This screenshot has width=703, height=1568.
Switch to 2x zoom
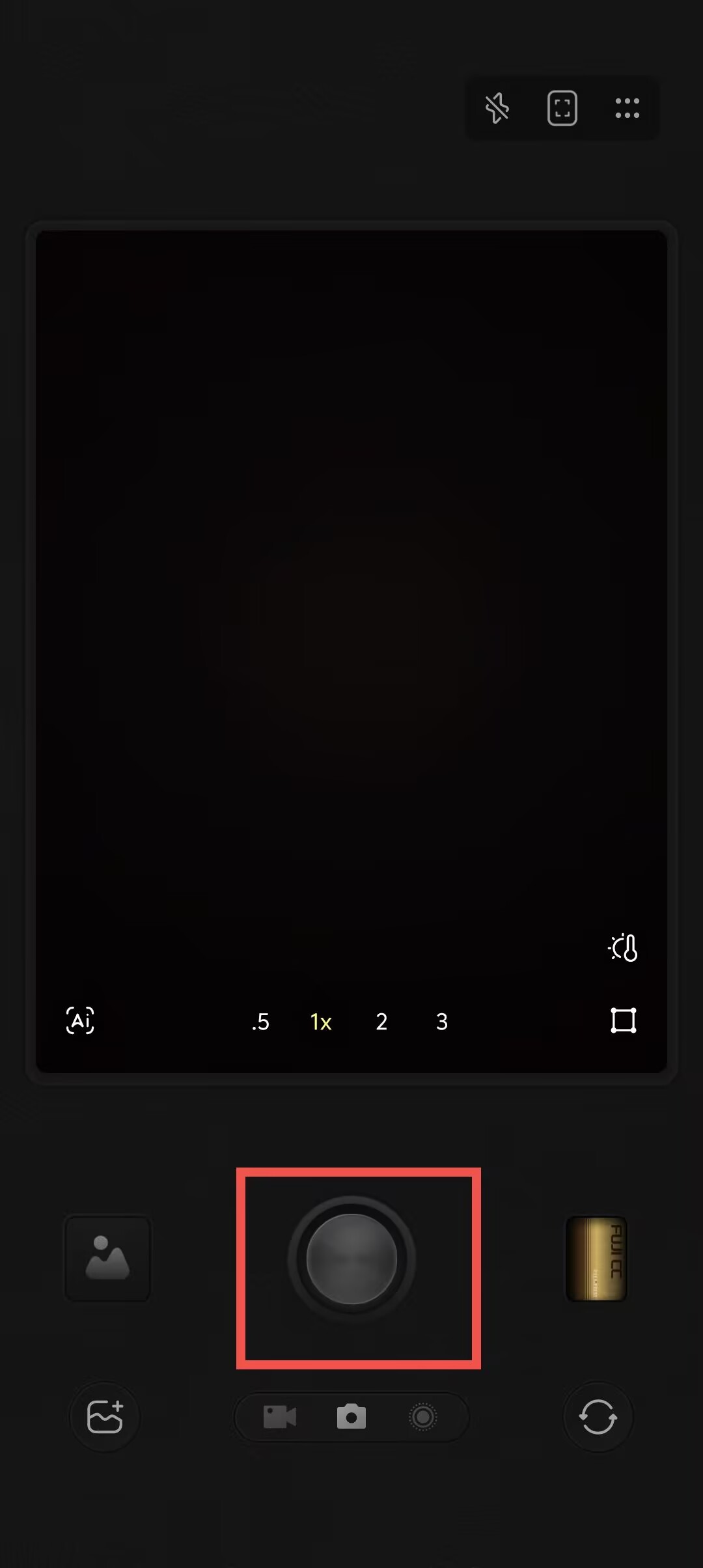pyautogui.click(x=381, y=1022)
